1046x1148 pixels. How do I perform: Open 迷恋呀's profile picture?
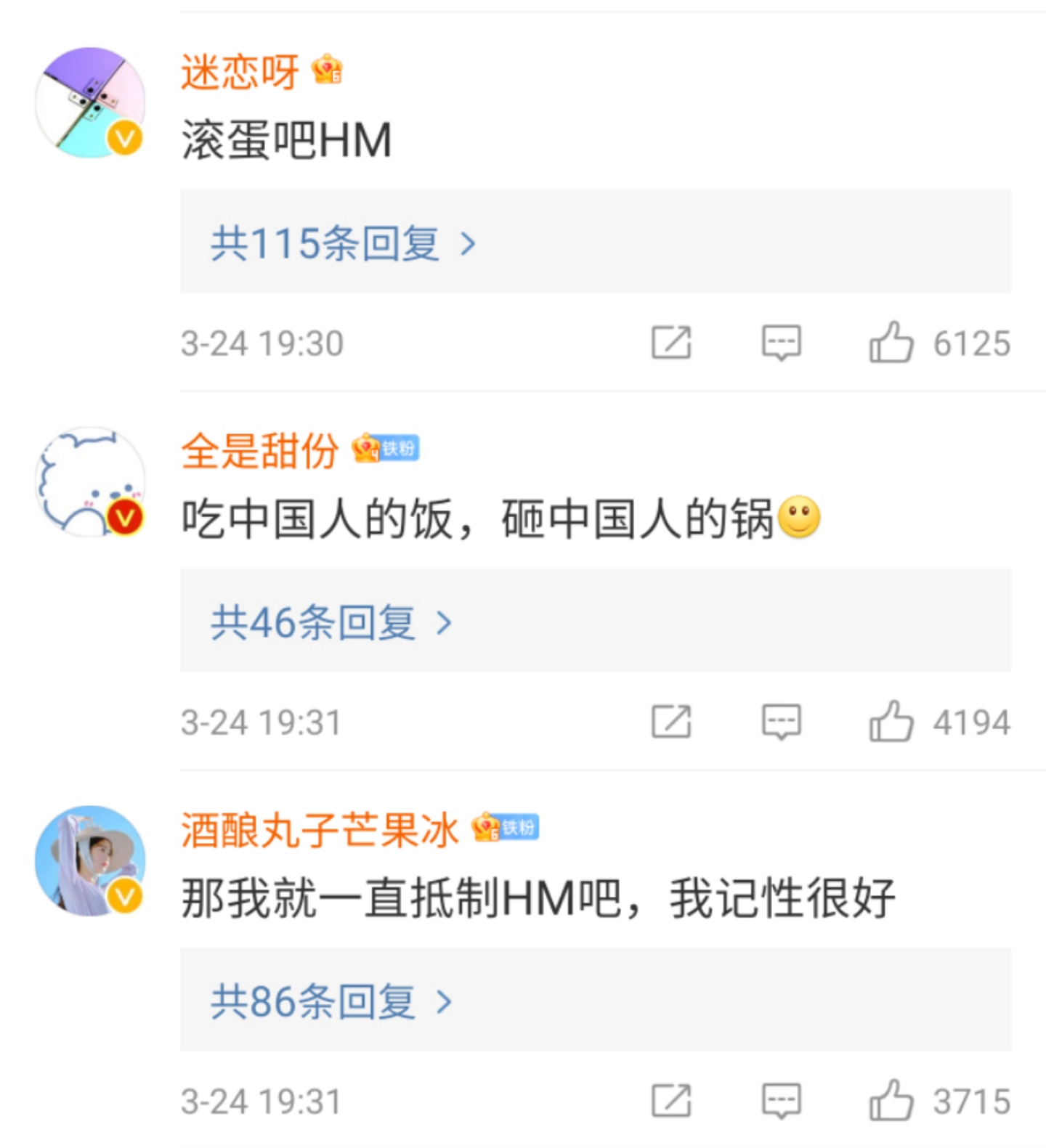tap(90, 102)
